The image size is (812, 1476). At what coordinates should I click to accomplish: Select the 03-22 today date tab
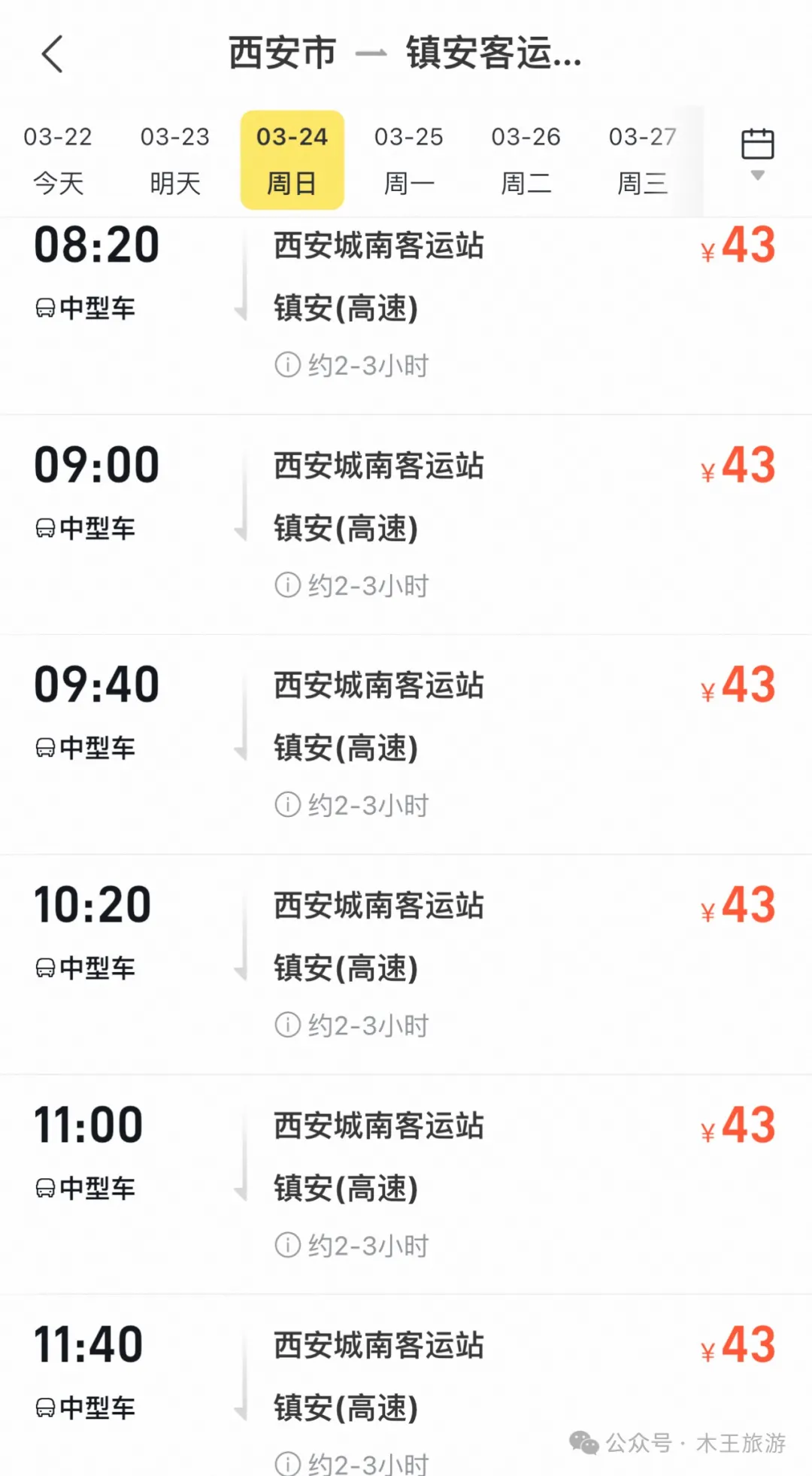[58, 160]
